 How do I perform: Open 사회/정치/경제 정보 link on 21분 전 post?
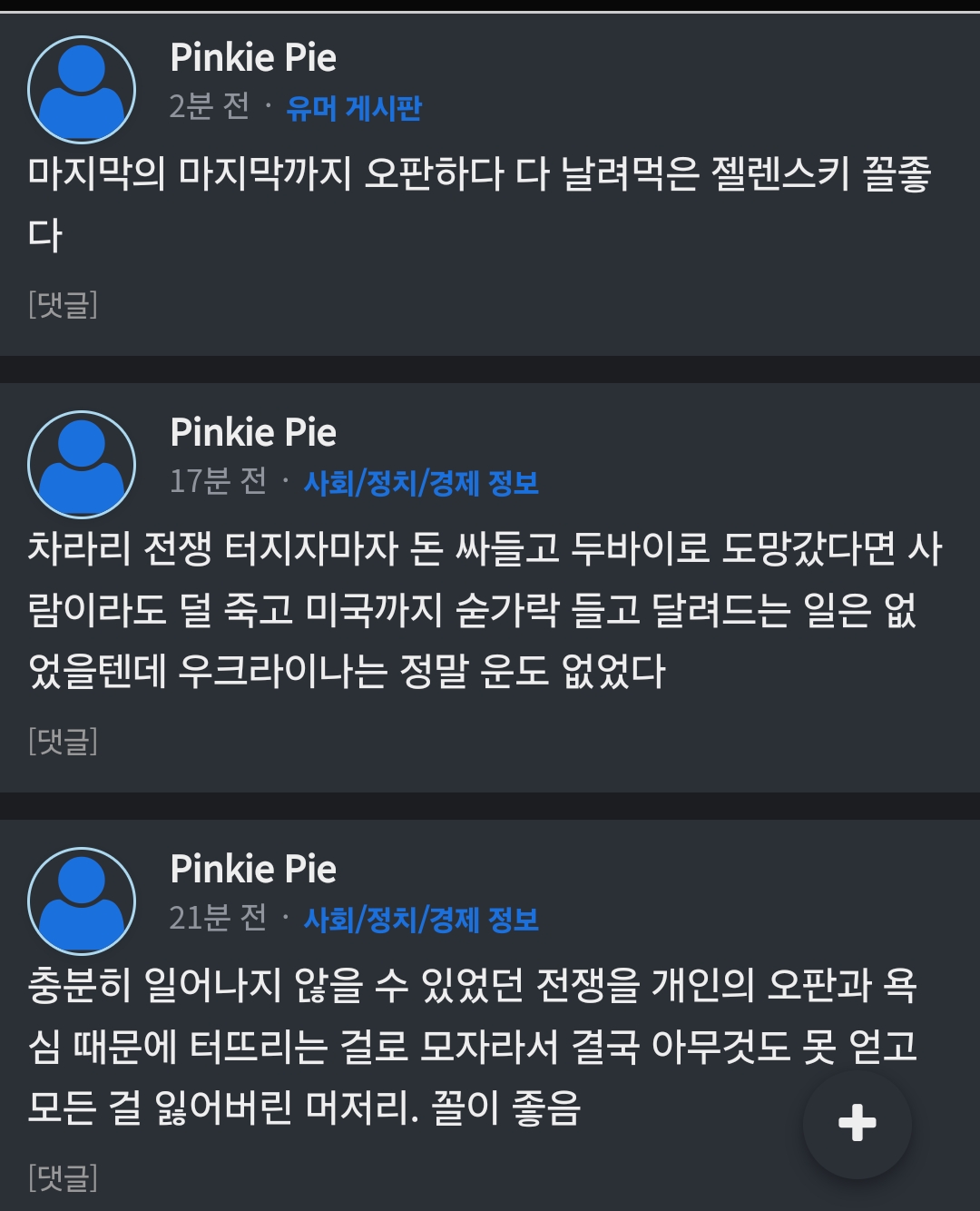point(421,920)
